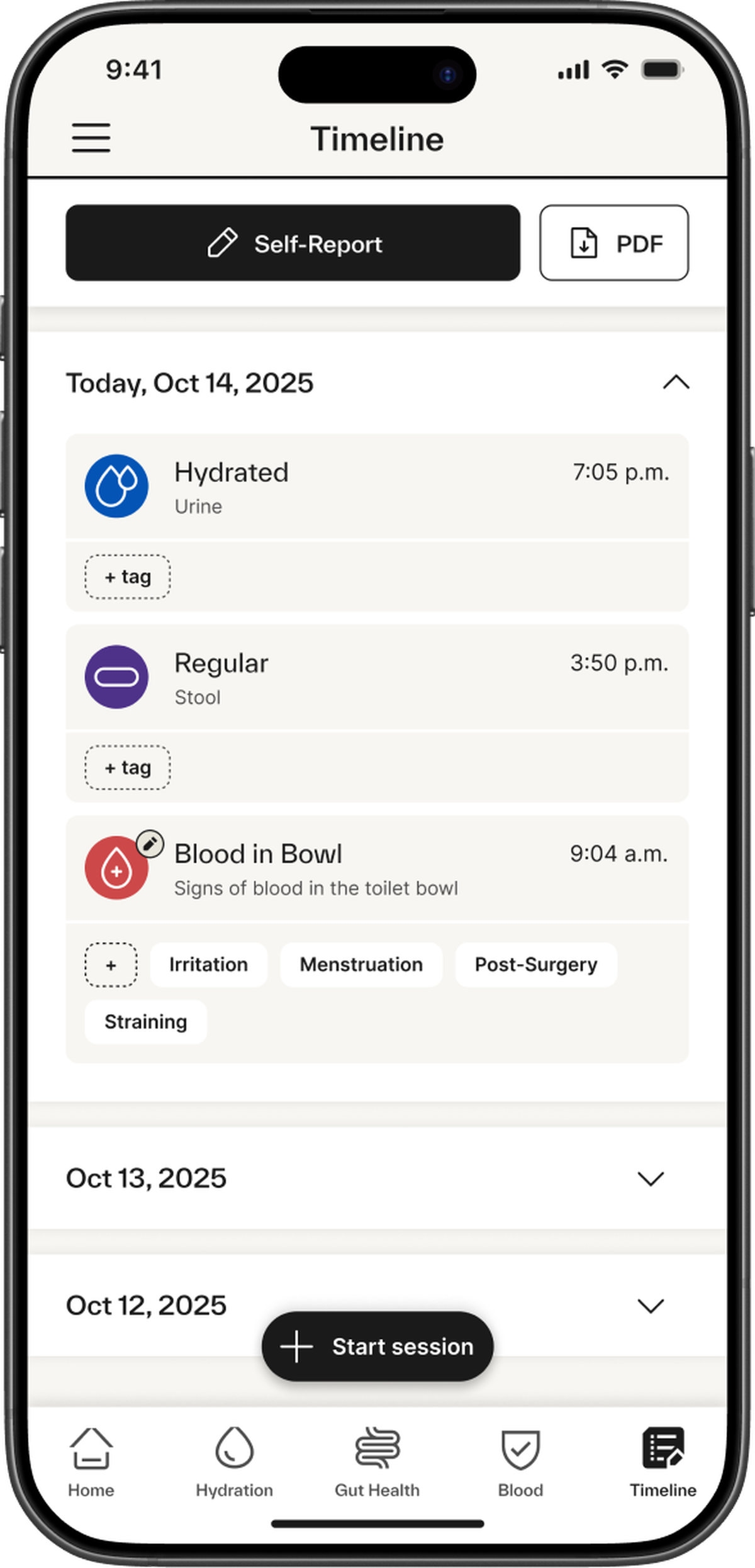
Task: Tap the Self-Report button
Action: [293, 243]
